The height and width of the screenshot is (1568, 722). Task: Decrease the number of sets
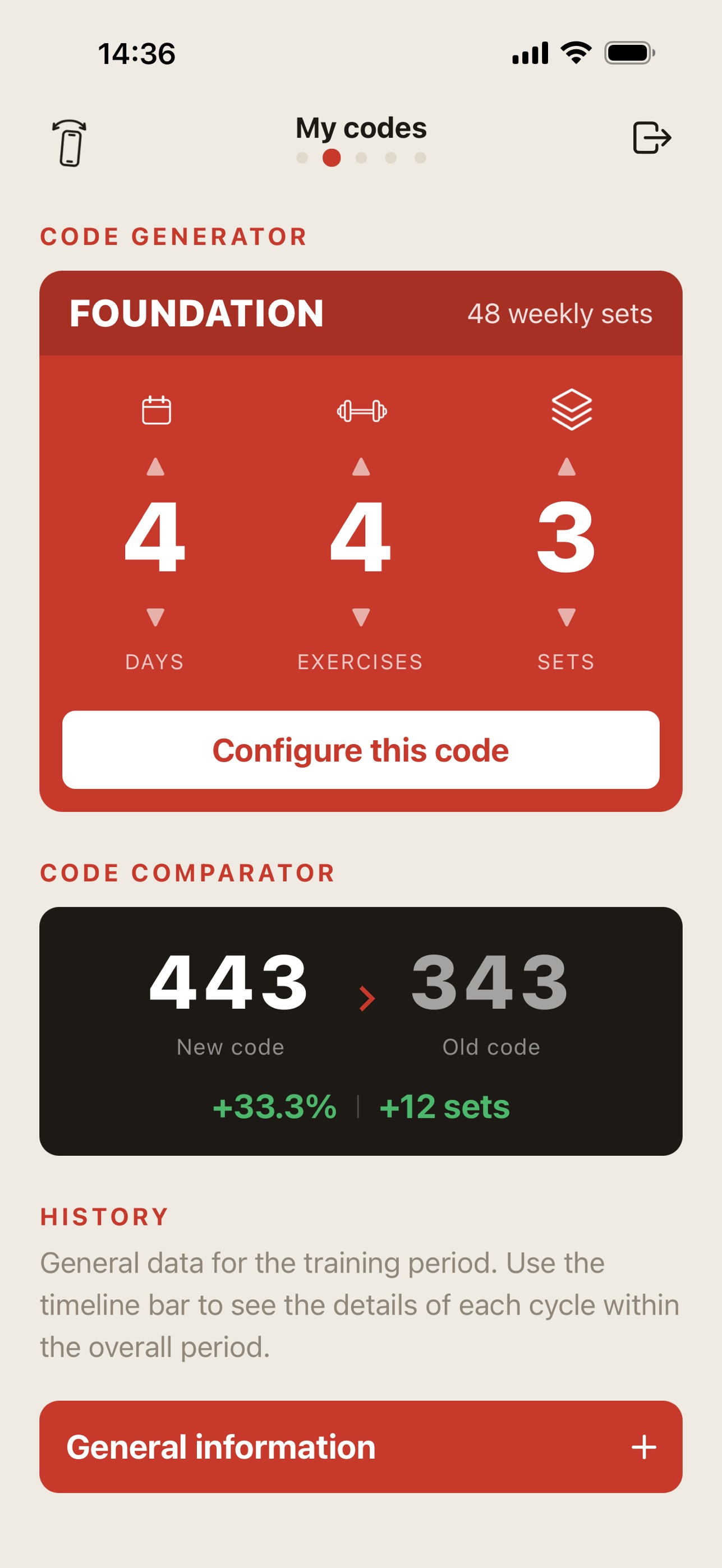567,617
